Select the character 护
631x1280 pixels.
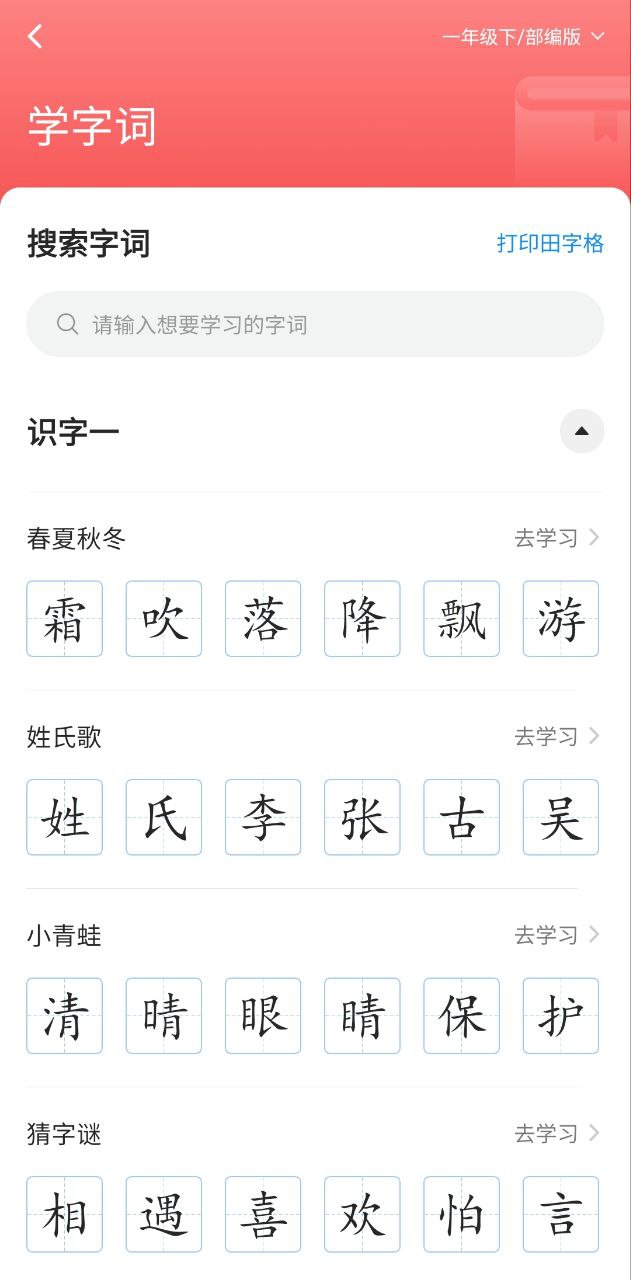(x=561, y=1016)
